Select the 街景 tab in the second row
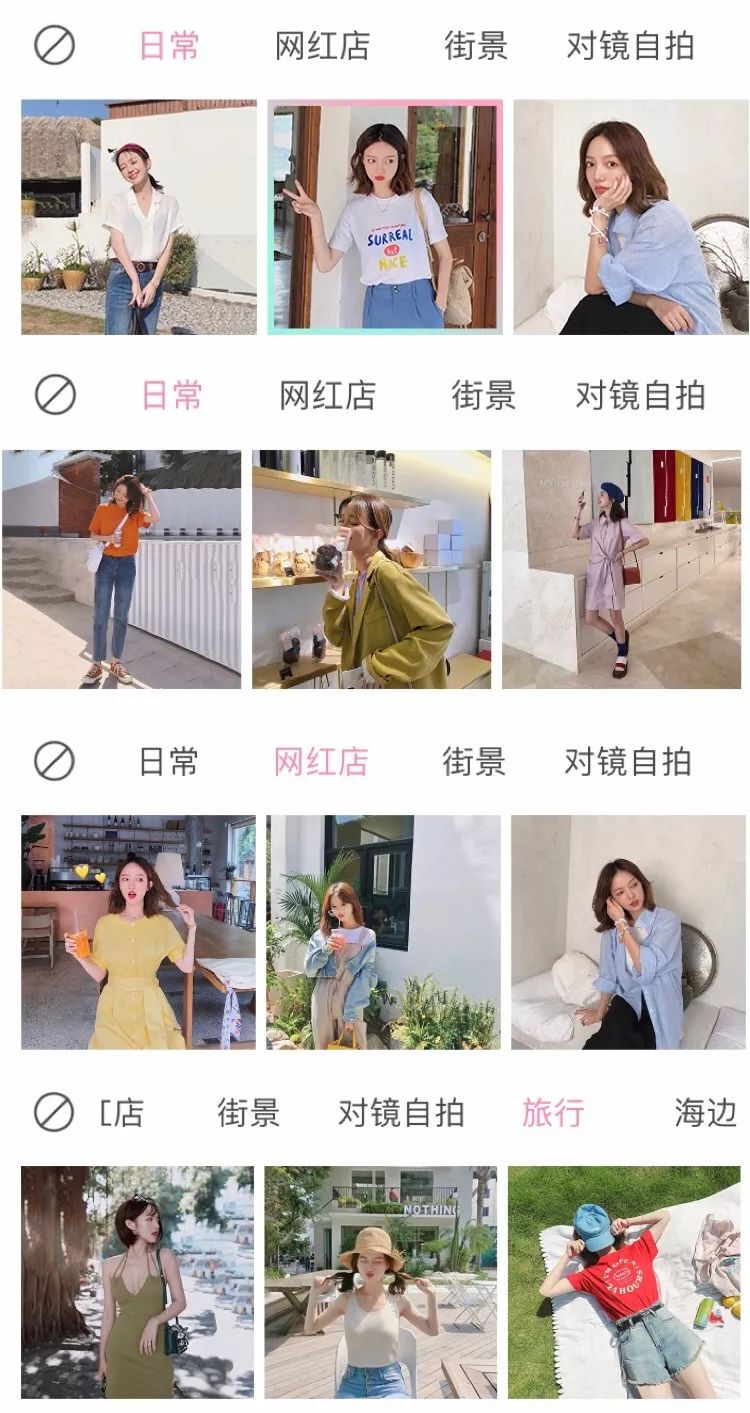The width and height of the screenshot is (750, 1413). 484,394
